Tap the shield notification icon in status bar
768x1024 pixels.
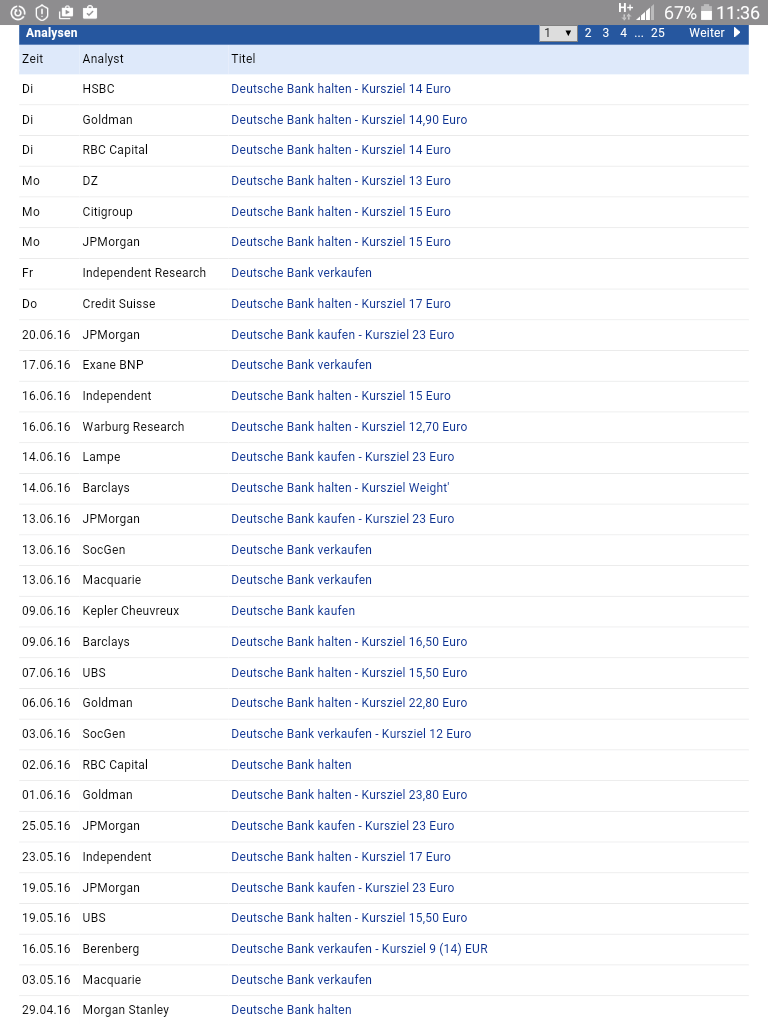point(40,12)
